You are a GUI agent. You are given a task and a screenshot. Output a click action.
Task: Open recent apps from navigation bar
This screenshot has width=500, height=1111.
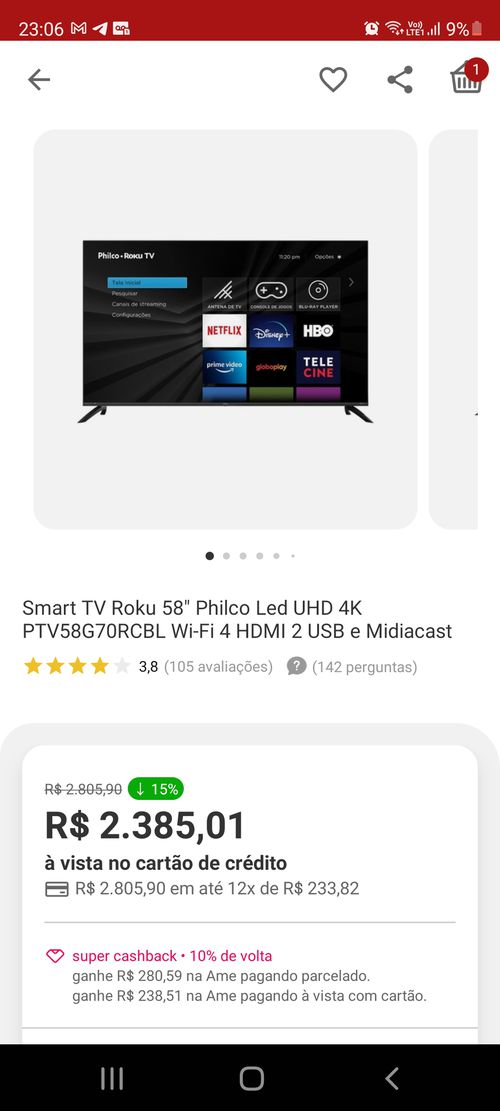pyautogui.click(x=112, y=1078)
